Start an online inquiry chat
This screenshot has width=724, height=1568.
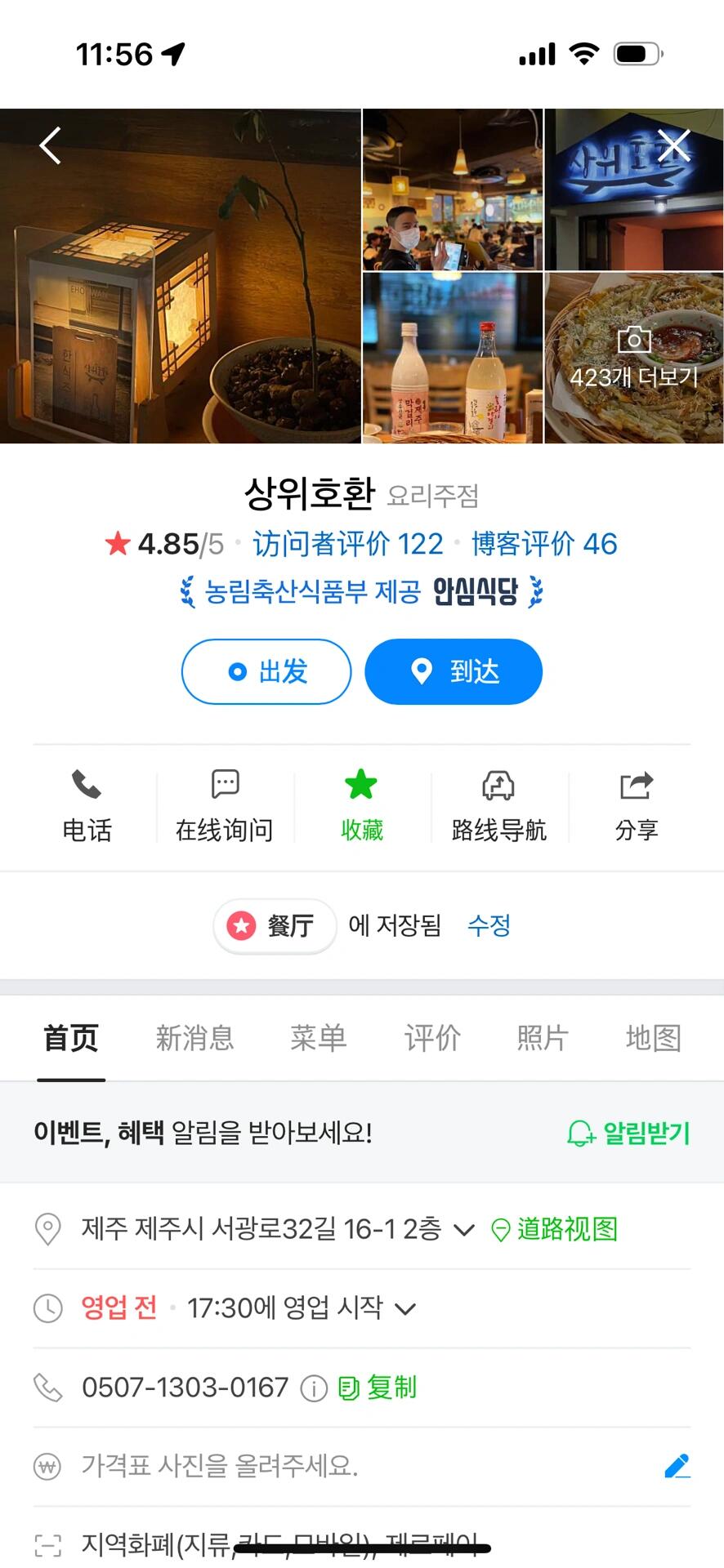pos(225,805)
